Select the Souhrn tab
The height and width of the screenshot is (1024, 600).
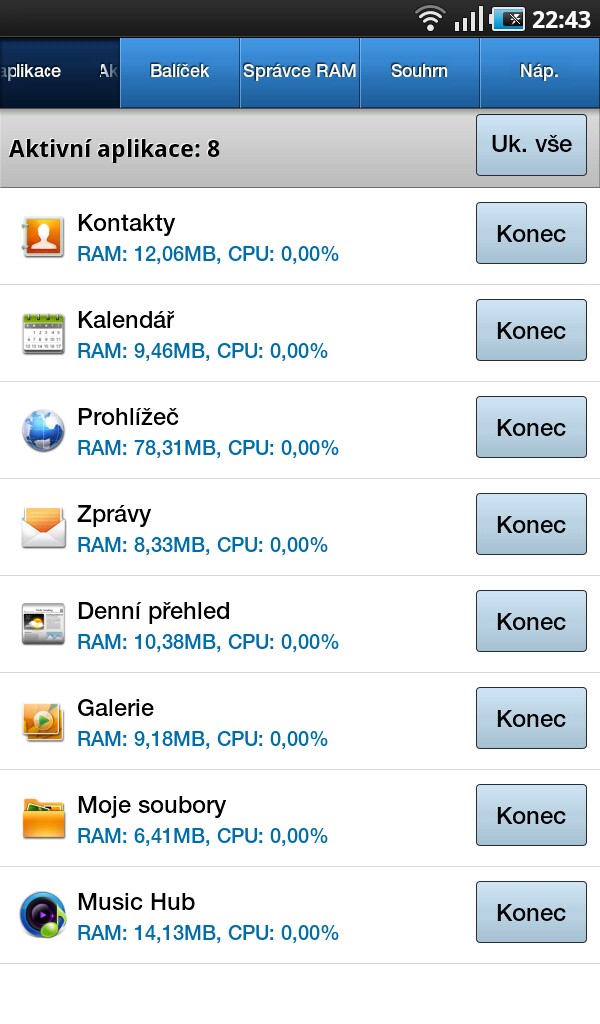point(420,72)
